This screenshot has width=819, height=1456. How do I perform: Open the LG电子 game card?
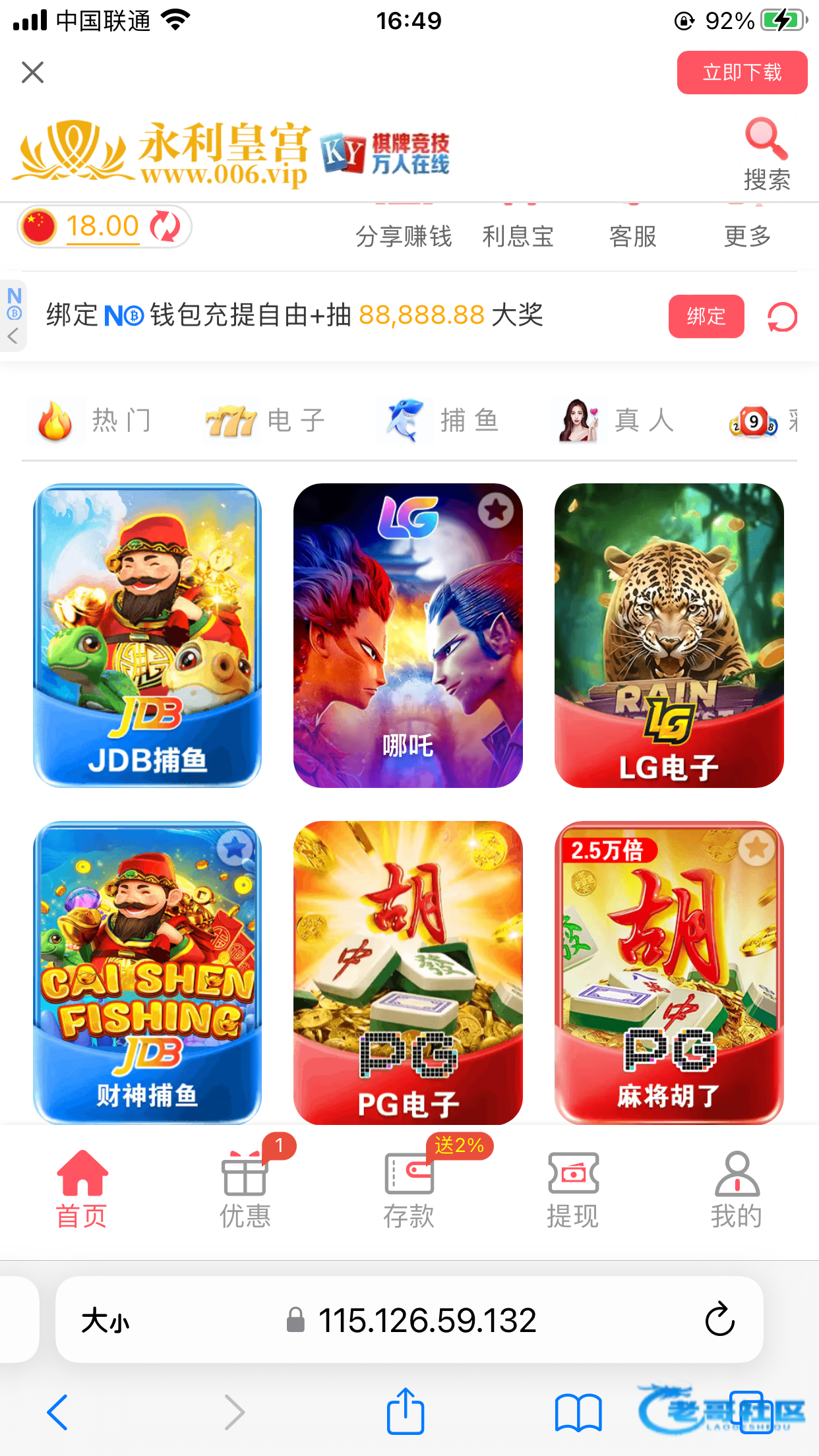click(669, 635)
